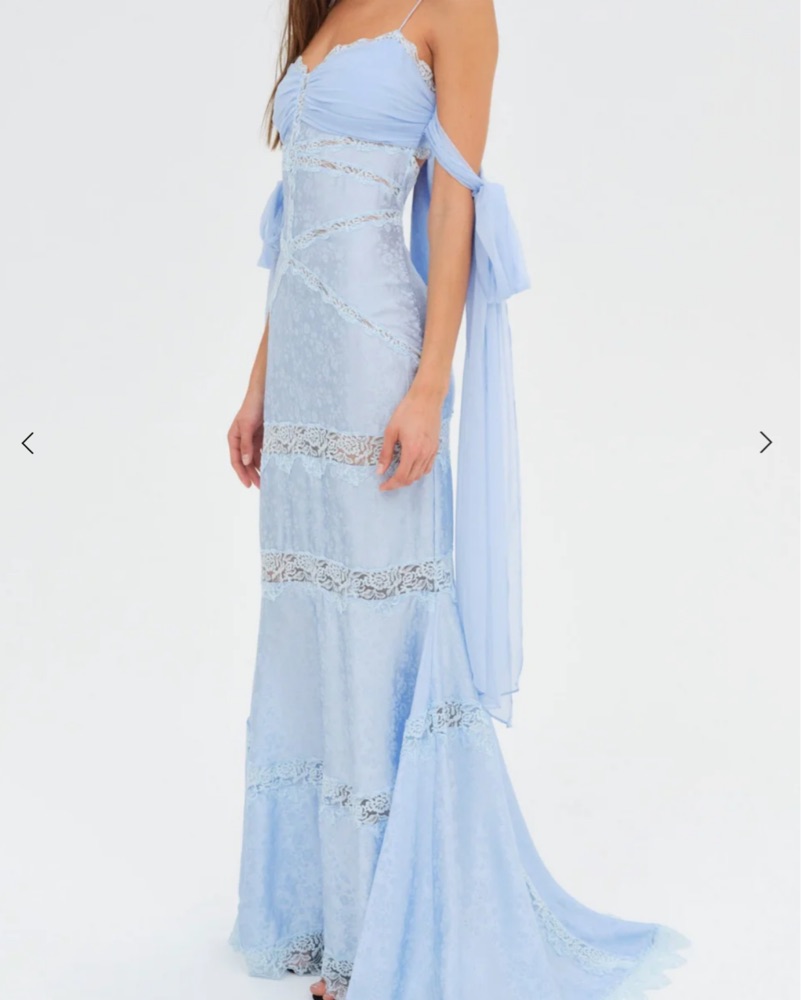The image size is (801, 1000).
Task: Go to the previous product image
Action: 28,443
